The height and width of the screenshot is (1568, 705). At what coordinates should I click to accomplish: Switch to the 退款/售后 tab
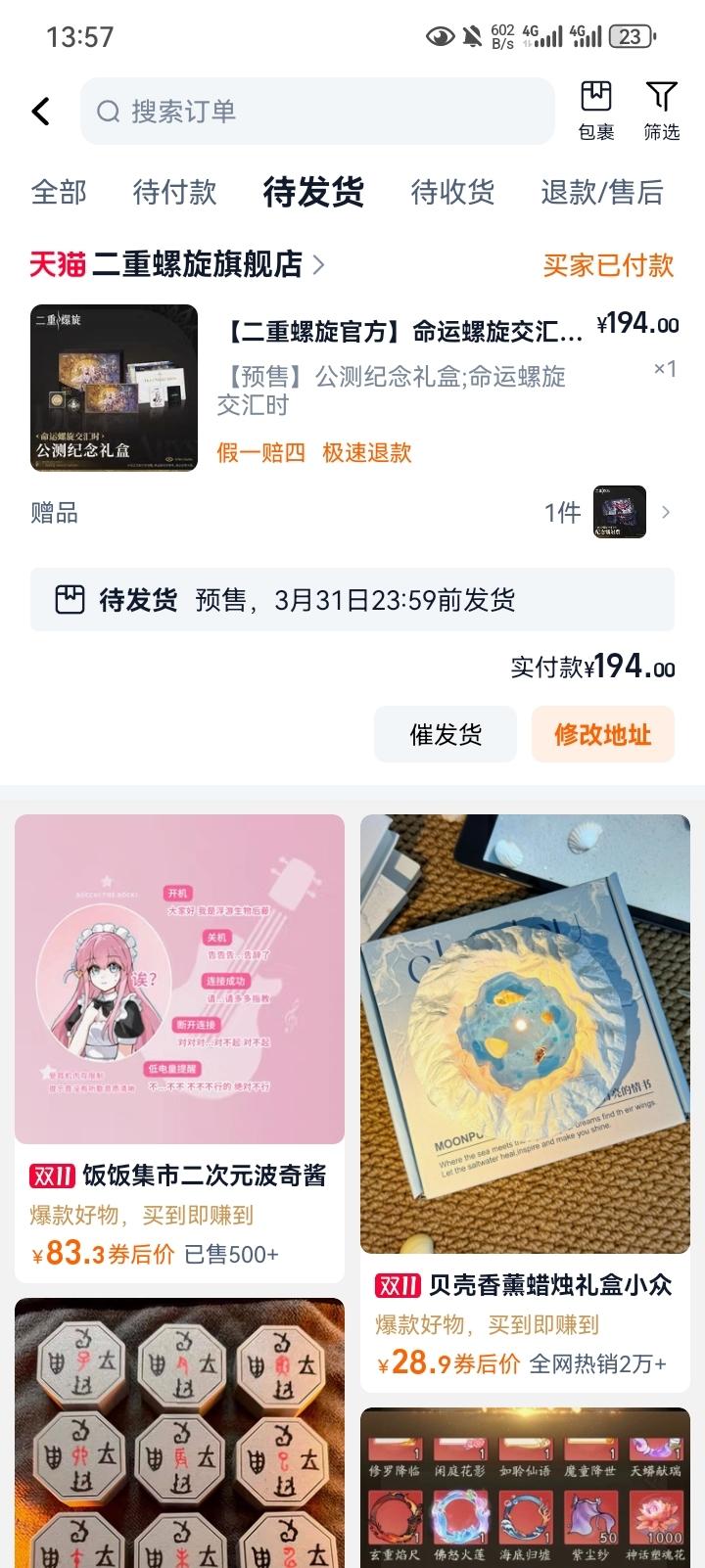601,192
